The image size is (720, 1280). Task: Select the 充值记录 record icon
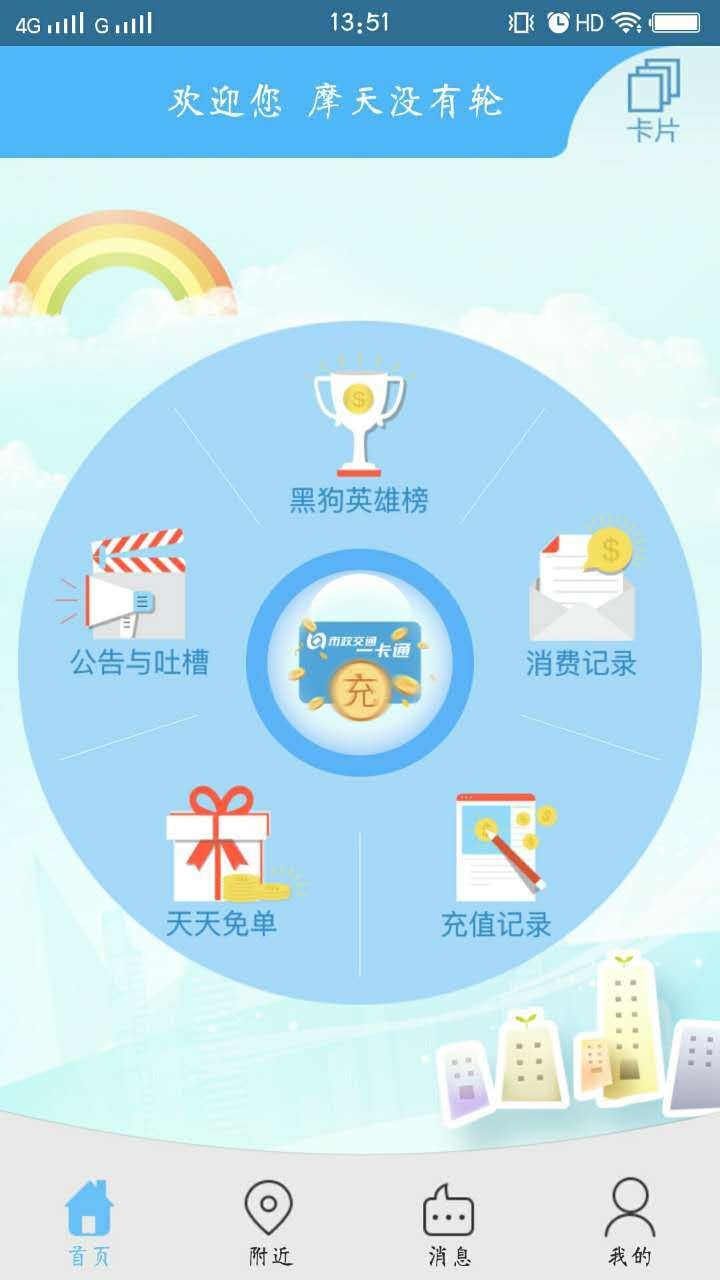tap(497, 845)
